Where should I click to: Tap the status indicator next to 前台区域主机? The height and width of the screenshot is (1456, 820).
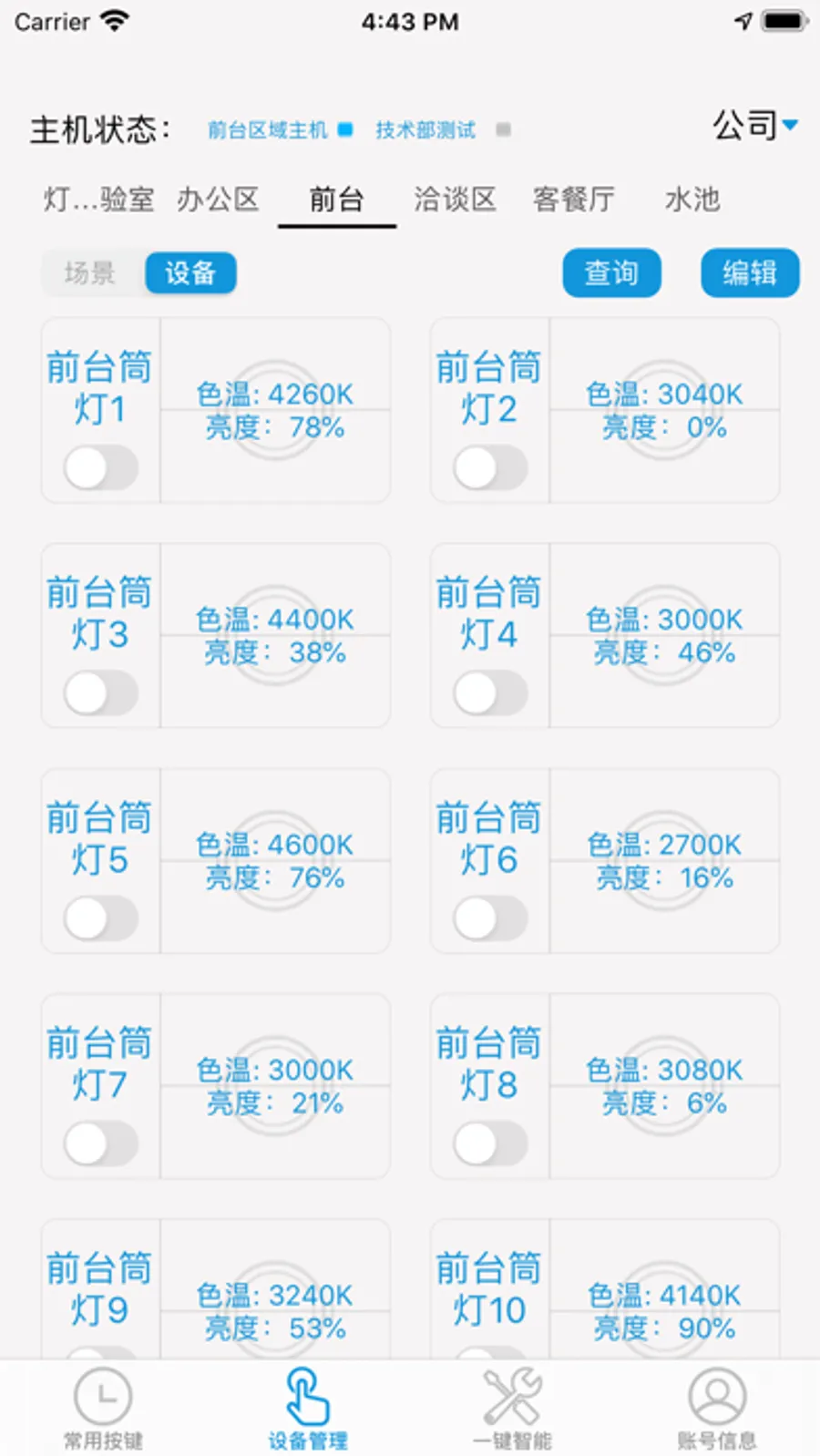[344, 129]
